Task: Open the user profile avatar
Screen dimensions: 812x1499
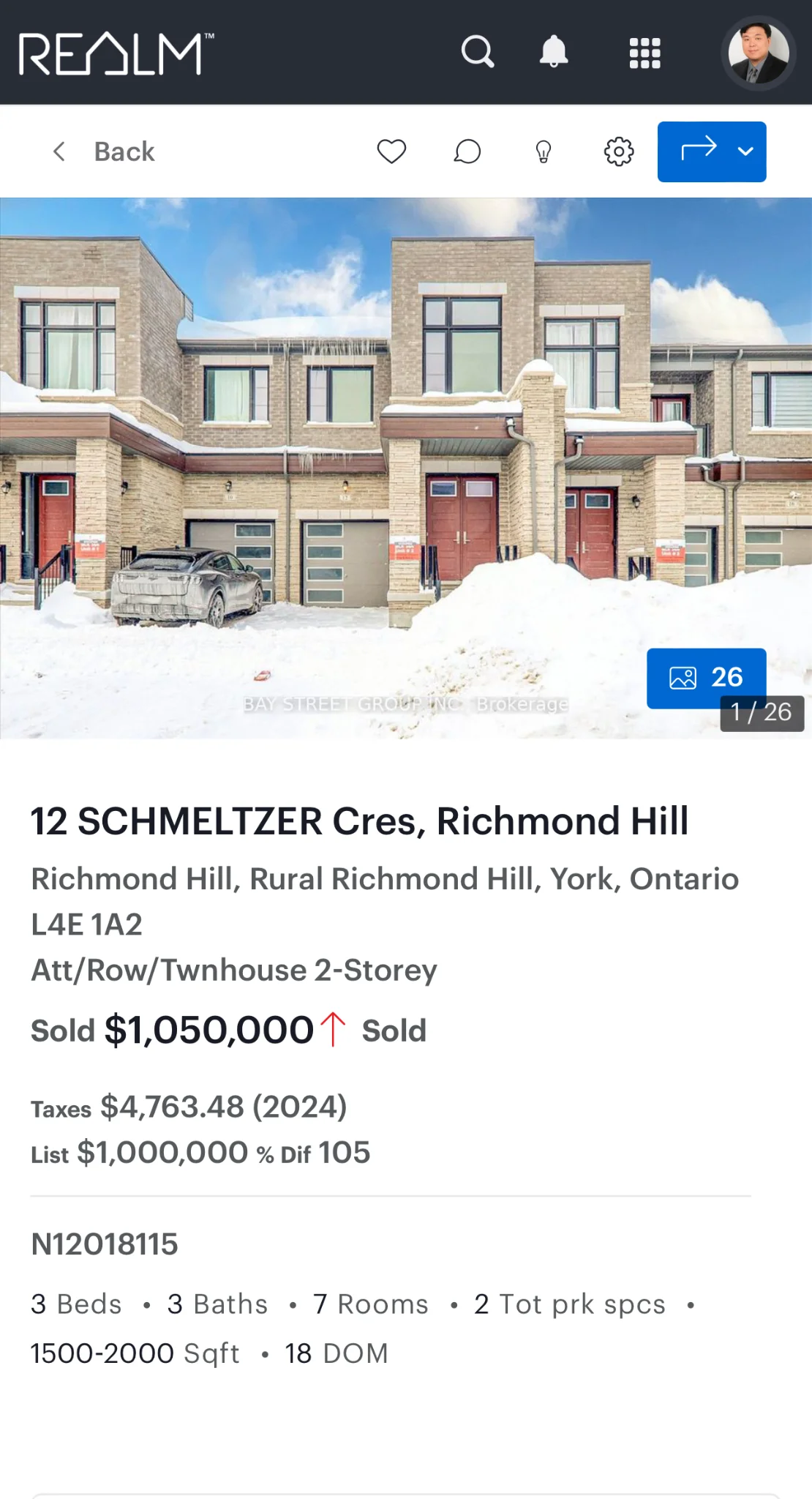Action: (x=759, y=53)
